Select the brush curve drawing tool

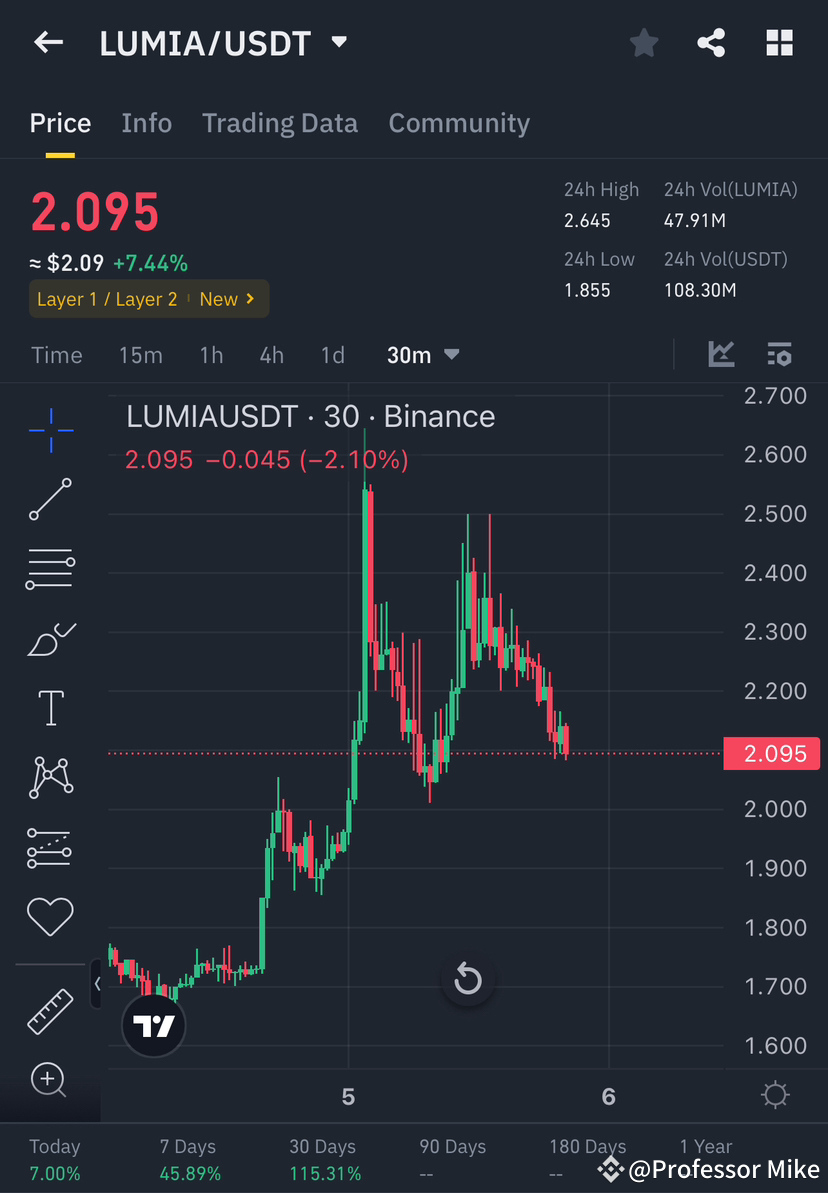(50, 639)
